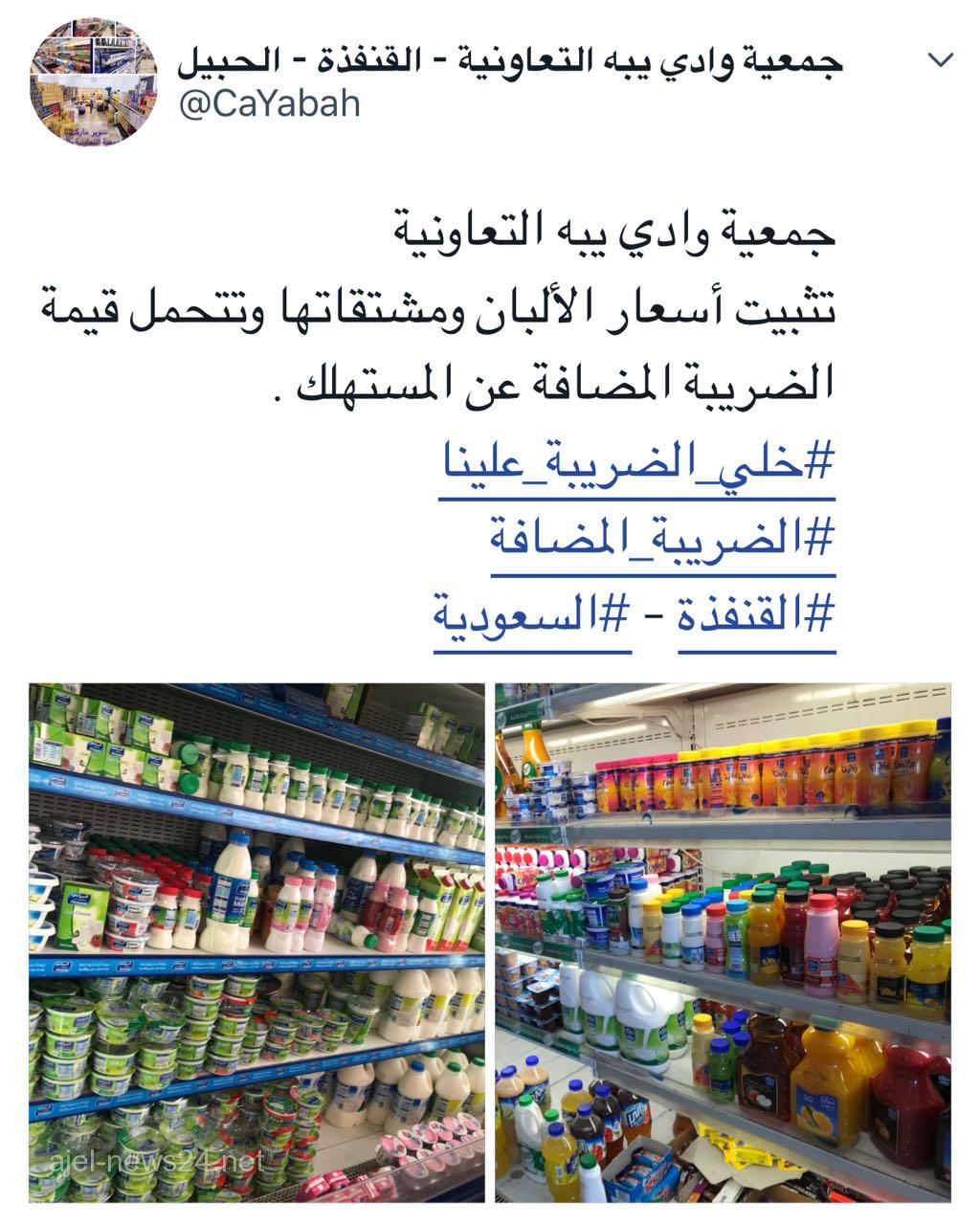Open the account name جمعية وادي يبه التعاونية

tap(510, 61)
